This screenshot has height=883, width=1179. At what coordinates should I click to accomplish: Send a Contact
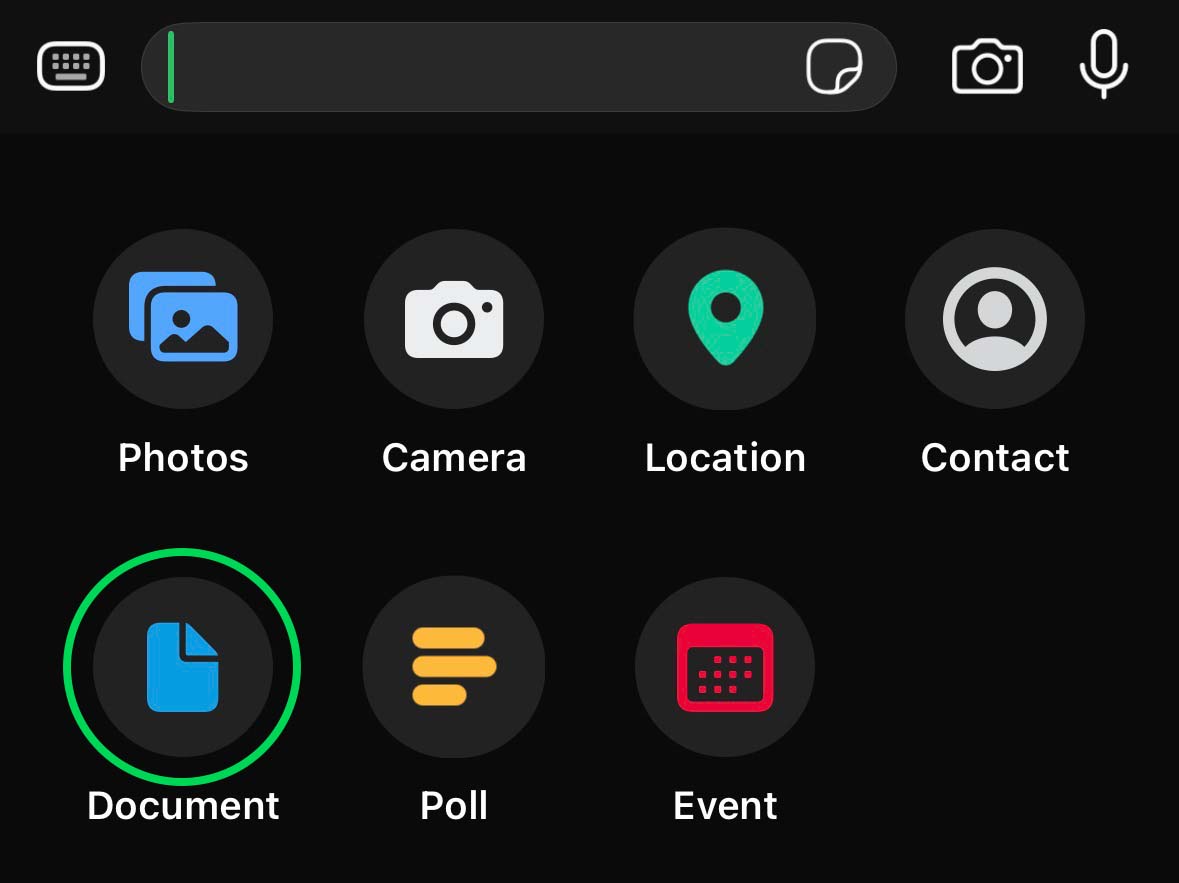pos(995,319)
